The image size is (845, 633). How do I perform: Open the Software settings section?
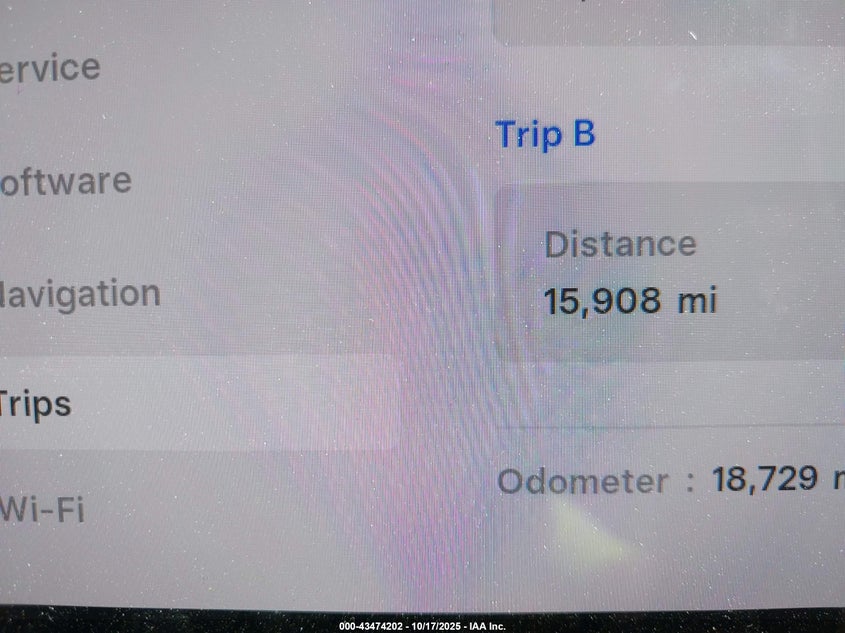tap(66, 182)
